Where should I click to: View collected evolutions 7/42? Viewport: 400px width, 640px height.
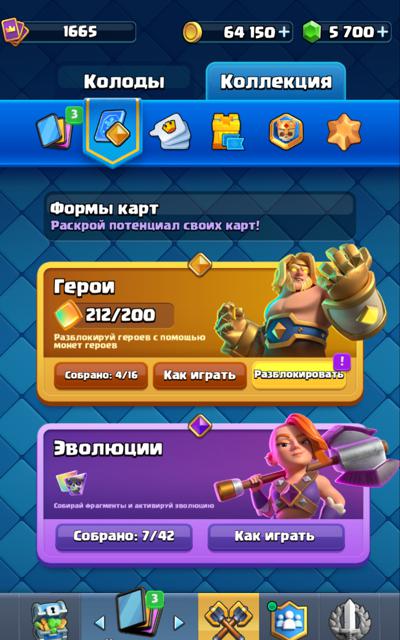124,537
